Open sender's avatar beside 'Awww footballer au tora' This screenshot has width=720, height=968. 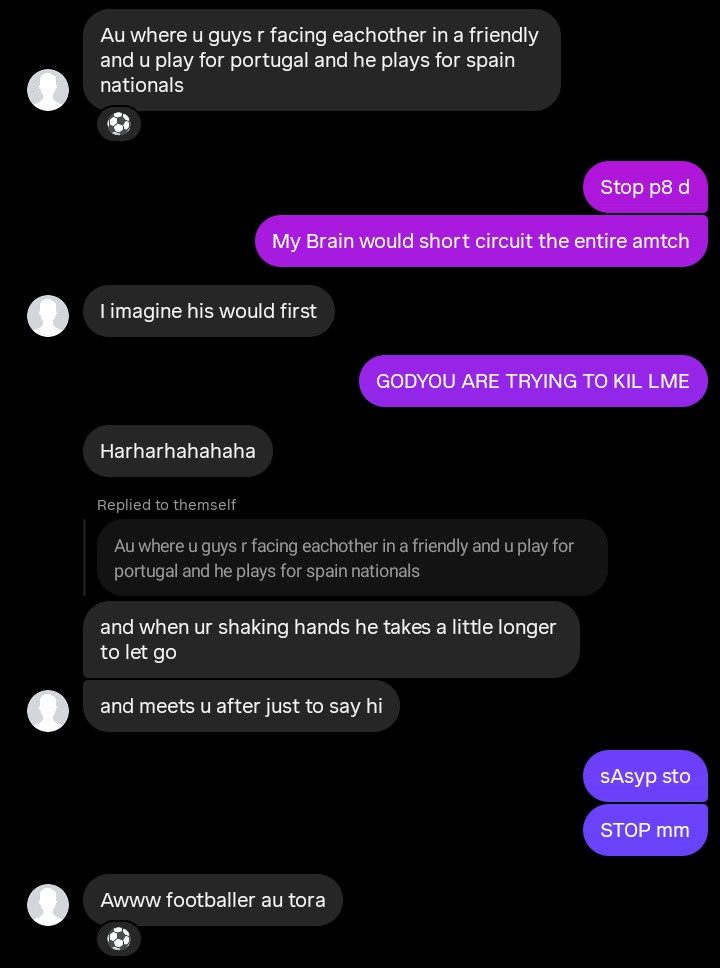48,904
